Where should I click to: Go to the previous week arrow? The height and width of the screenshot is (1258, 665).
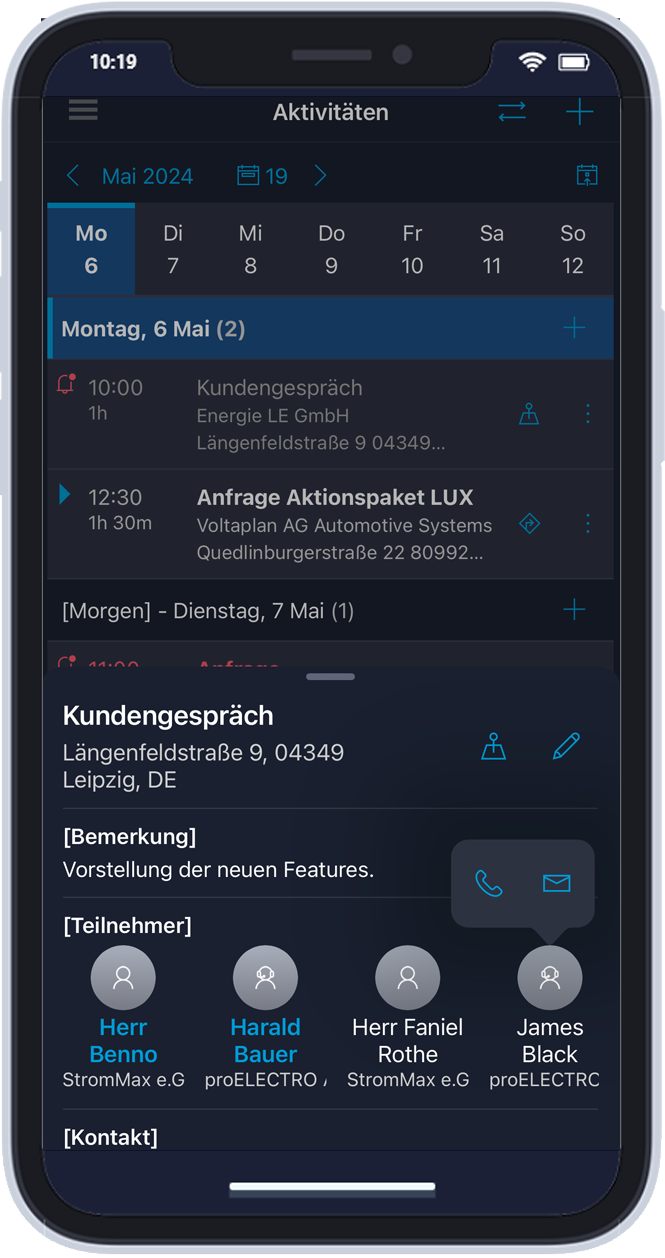coord(73,176)
